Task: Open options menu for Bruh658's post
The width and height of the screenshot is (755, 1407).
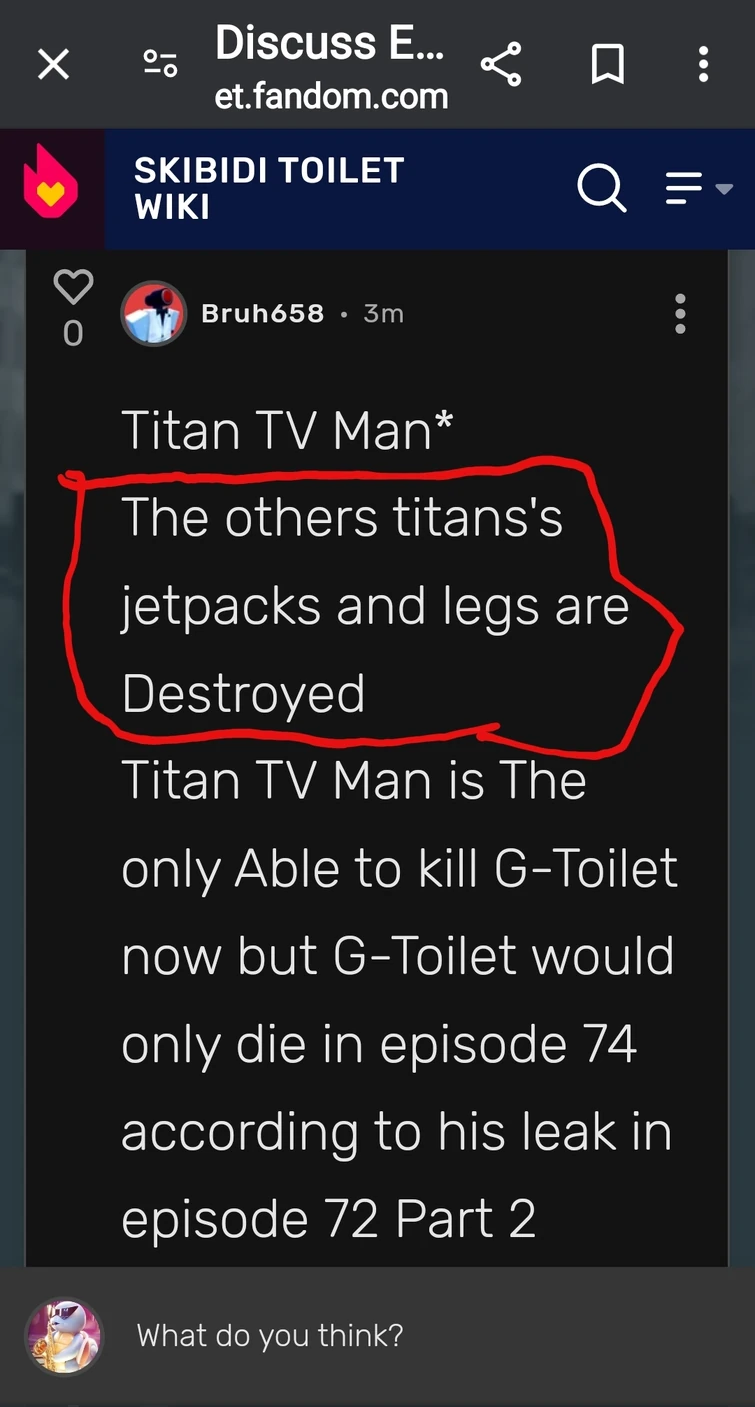Action: pos(680,314)
